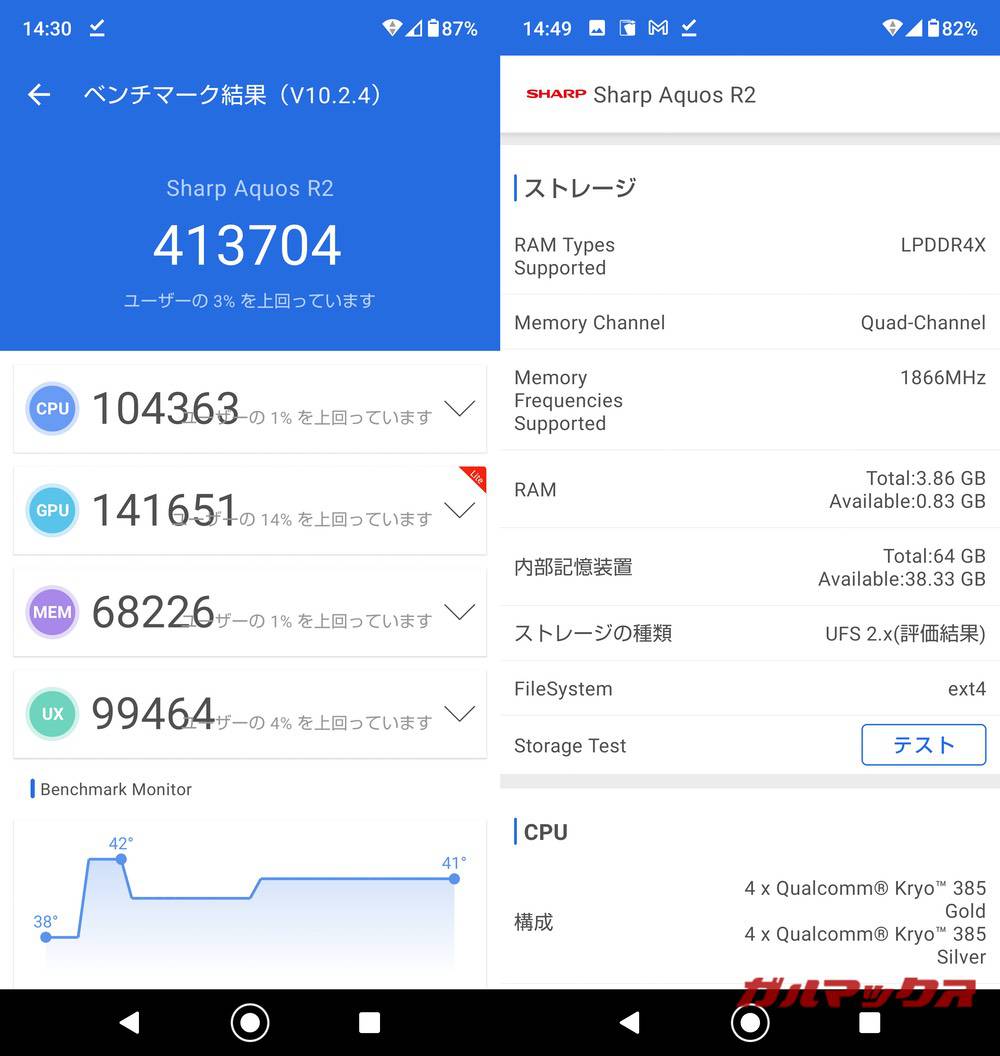Tap the total score 413704
Image resolution: width=1000 pixels, height=1056 pixels.
click(x=248, y=245)
